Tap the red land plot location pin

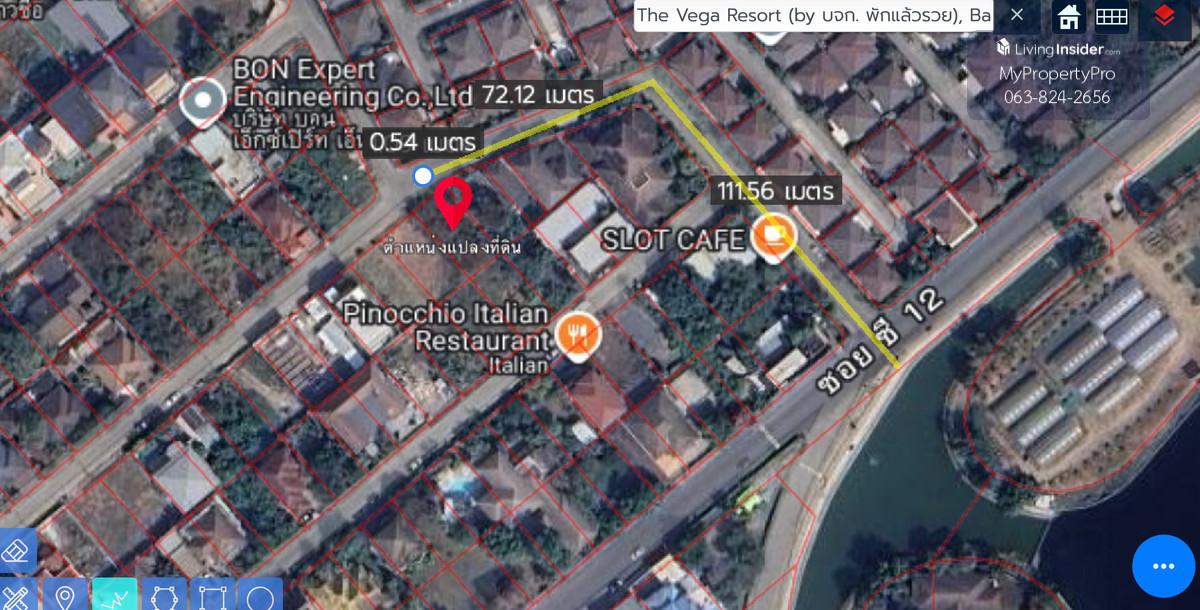pyautogui.click(x=455, y=203)
